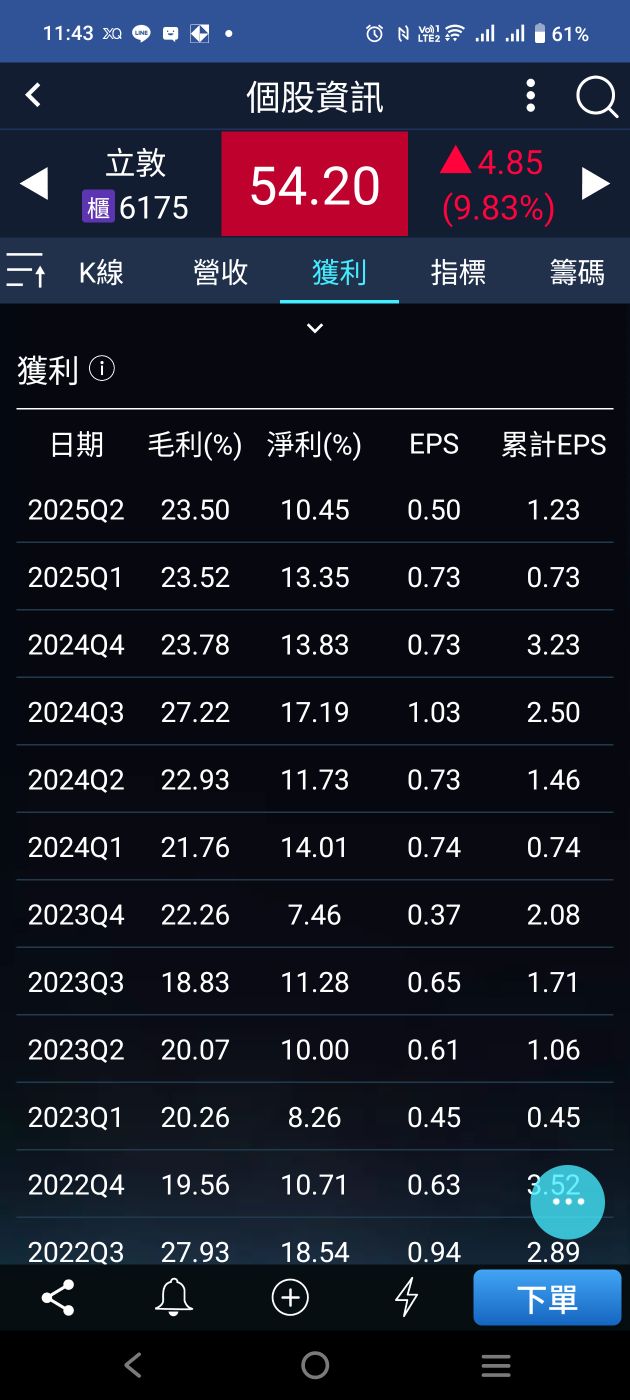Show the next stock with right arrow
This screenshot has width=630, height=1400.
tap(596, 184)
